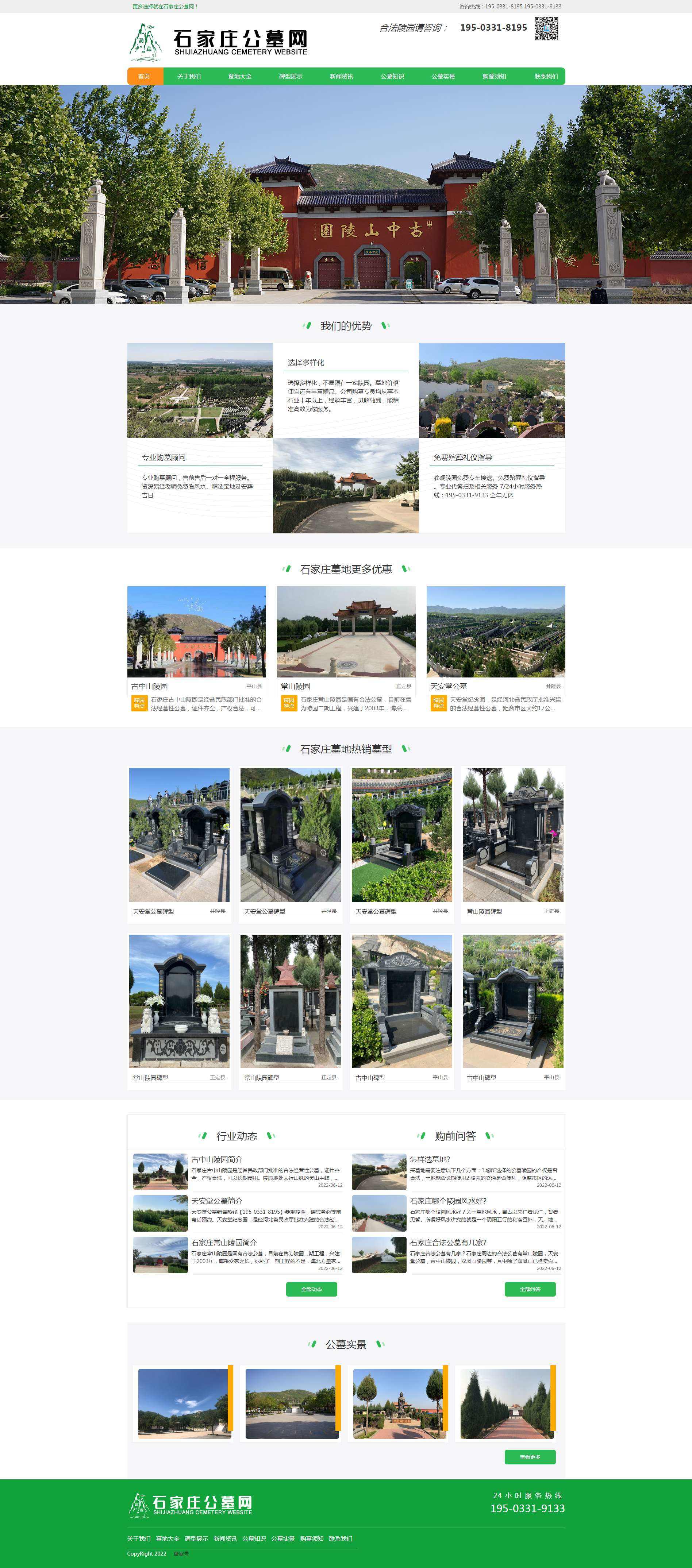Go to 关于我们 in top navigation
Image resolution: width=692 pixels, height=1568 pixels.
point(189,76)
